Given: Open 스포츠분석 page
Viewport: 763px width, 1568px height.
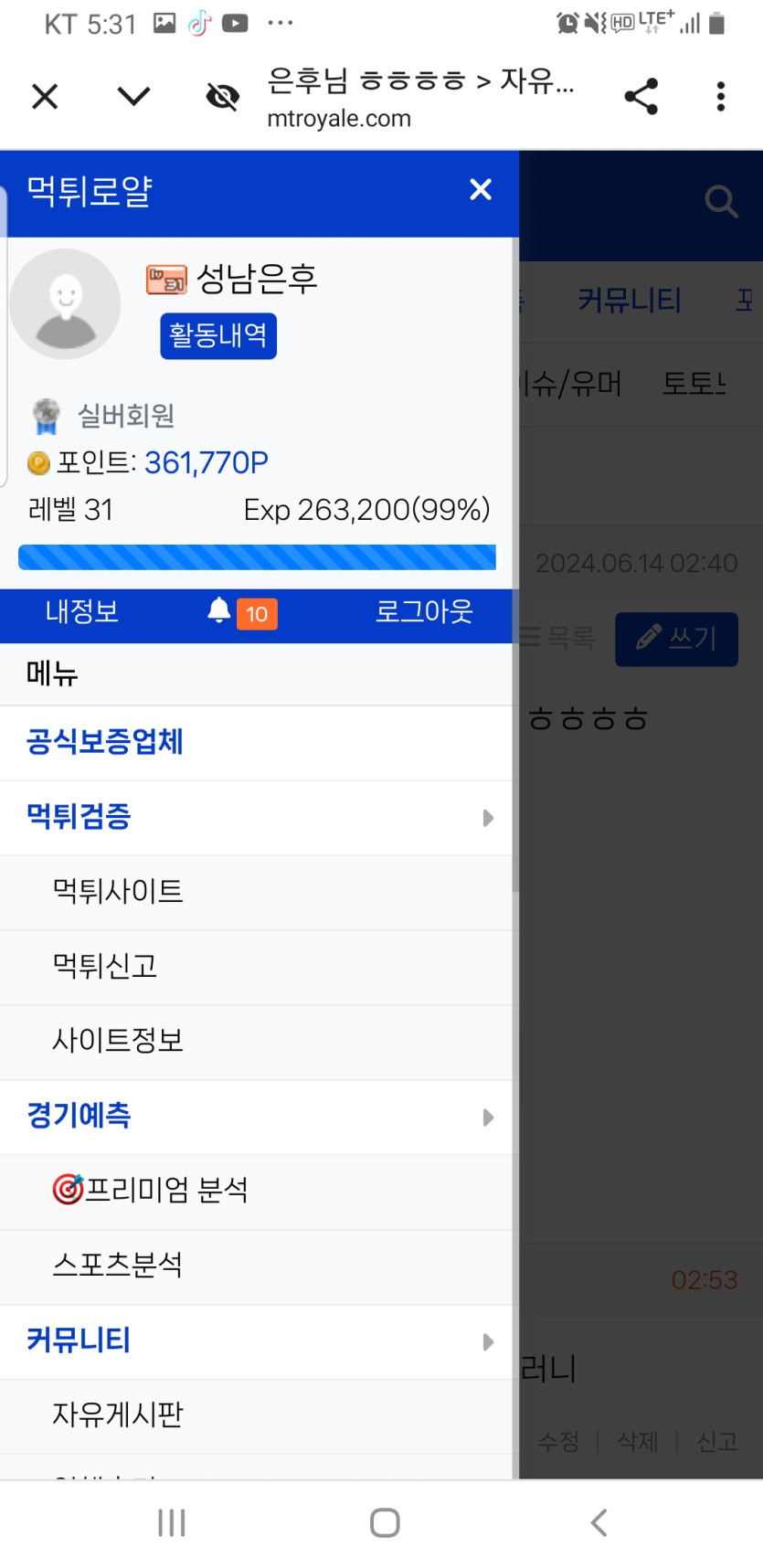Looking at the screenshot, I should (118, 1266).
